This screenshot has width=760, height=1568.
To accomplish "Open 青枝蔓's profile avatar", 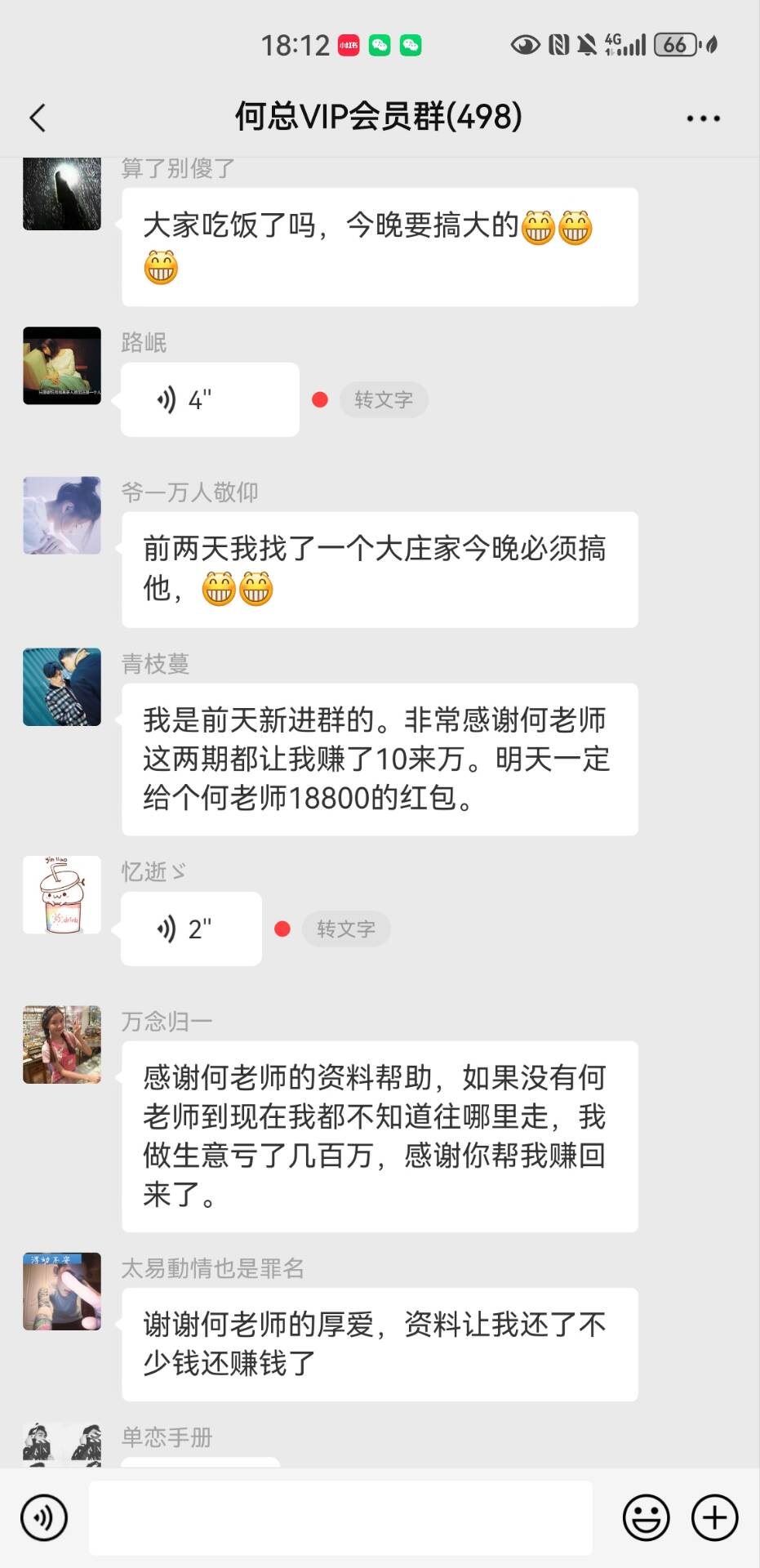I will pyautogui.click(x=62, y=687).
